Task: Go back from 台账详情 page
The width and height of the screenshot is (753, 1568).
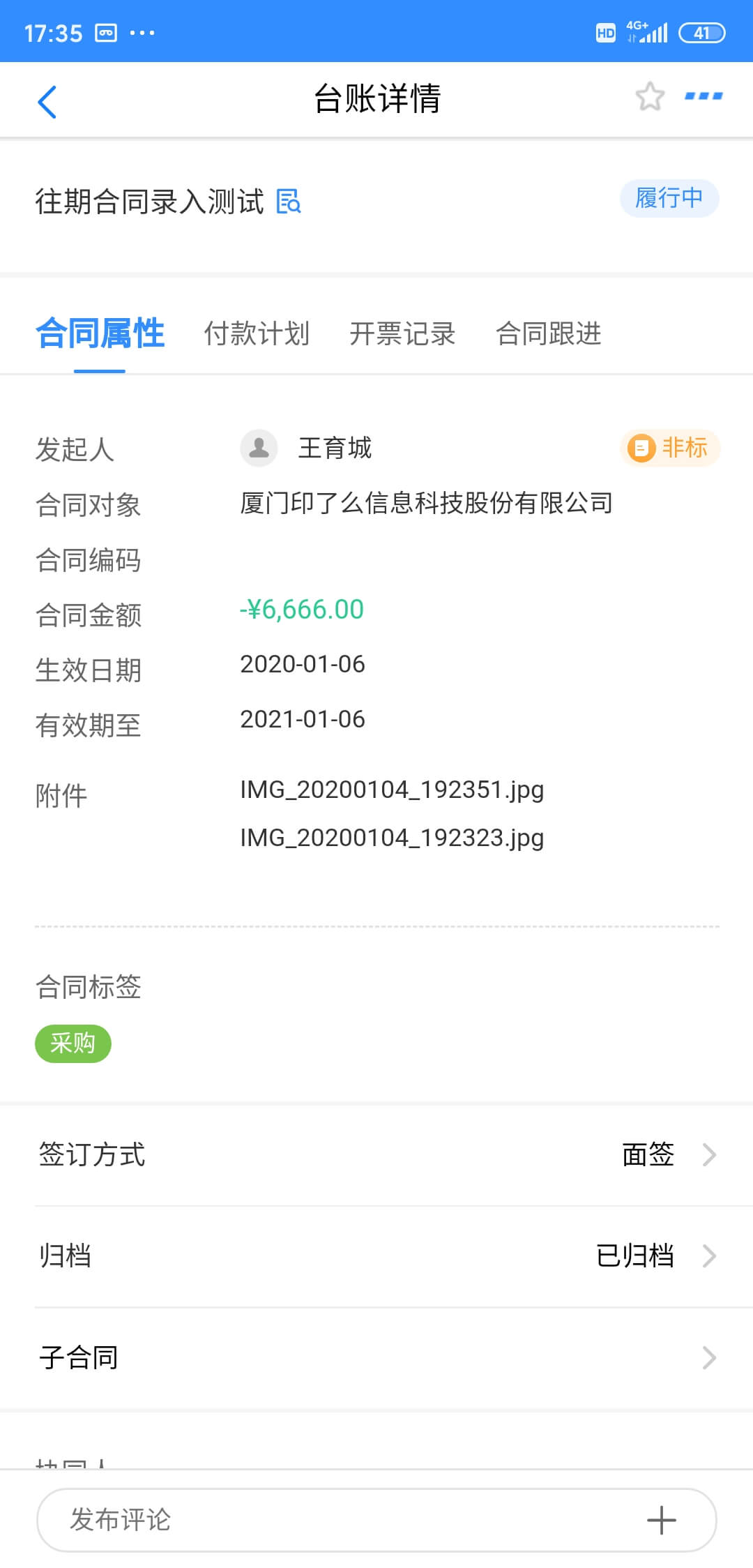Action: 47,102
